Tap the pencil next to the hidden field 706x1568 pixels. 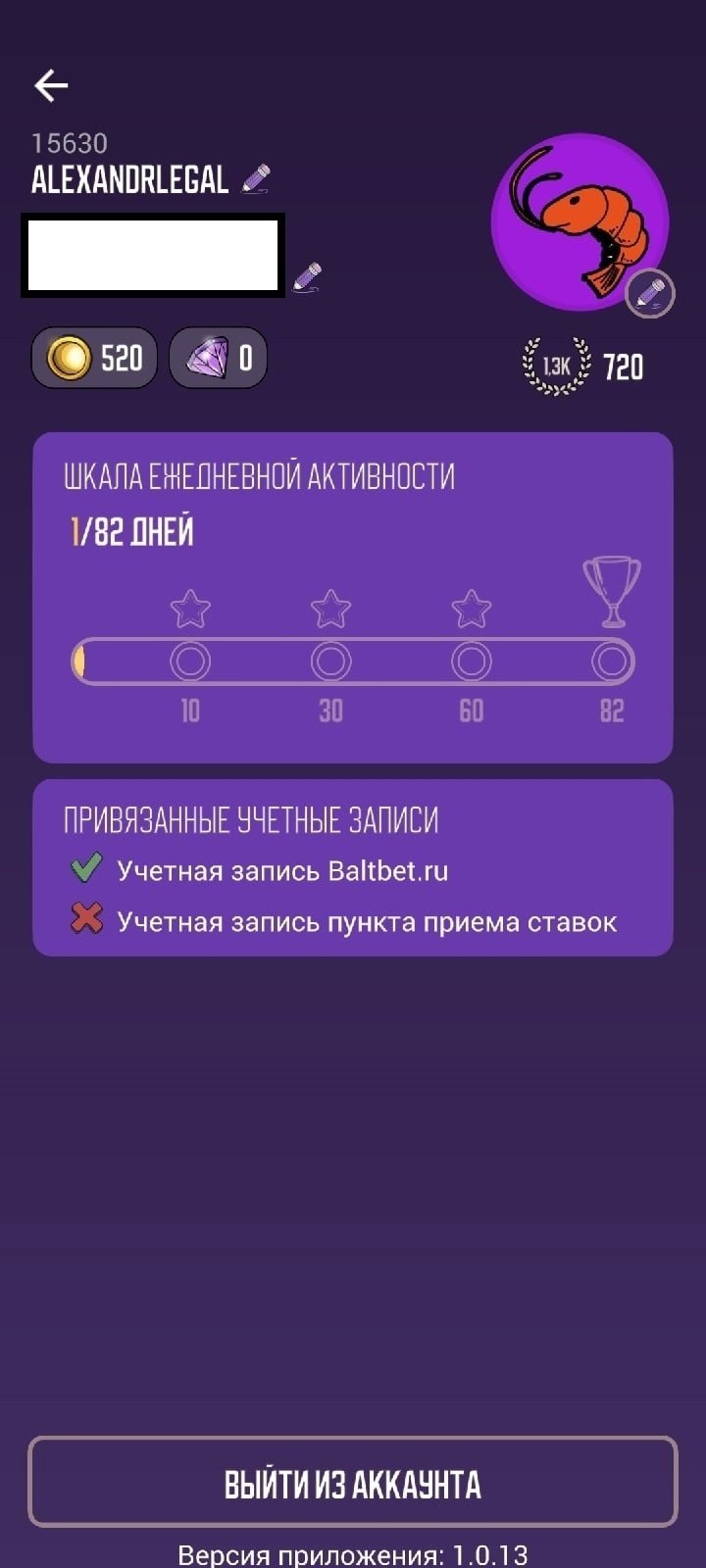(x=308, y=276)
